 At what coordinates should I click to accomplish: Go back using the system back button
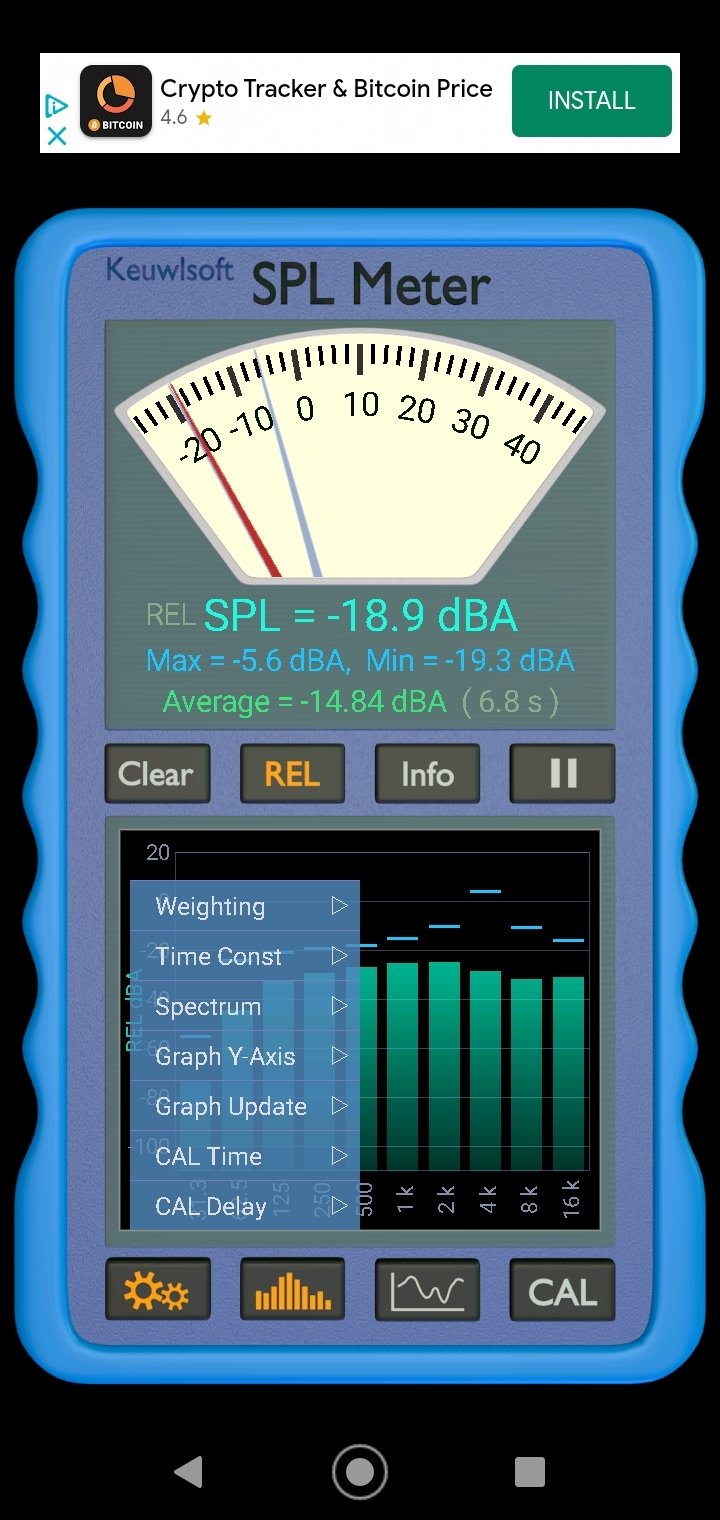point(188,1472)
